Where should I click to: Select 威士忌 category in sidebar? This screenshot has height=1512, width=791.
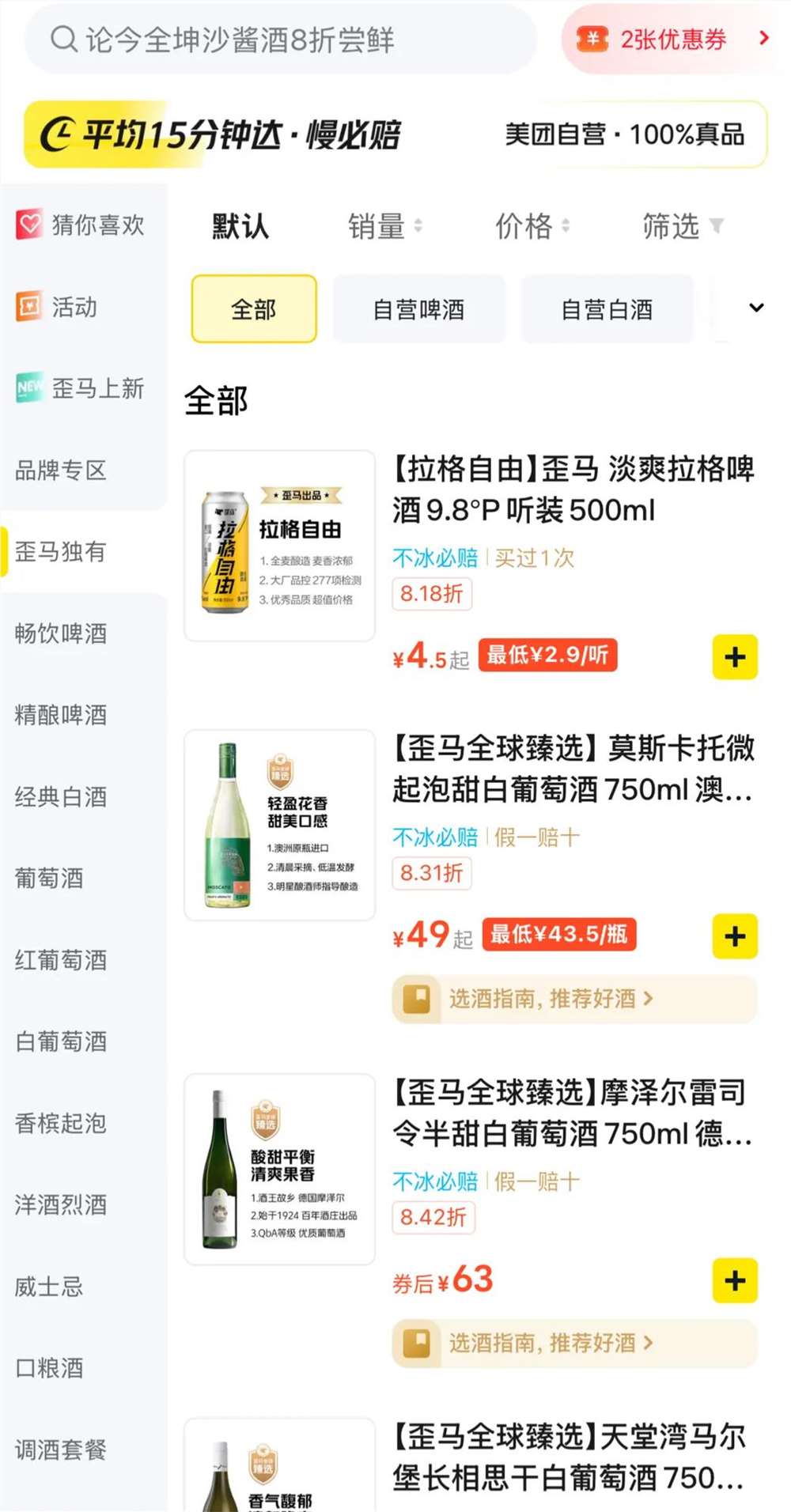tap(49, 1287)
